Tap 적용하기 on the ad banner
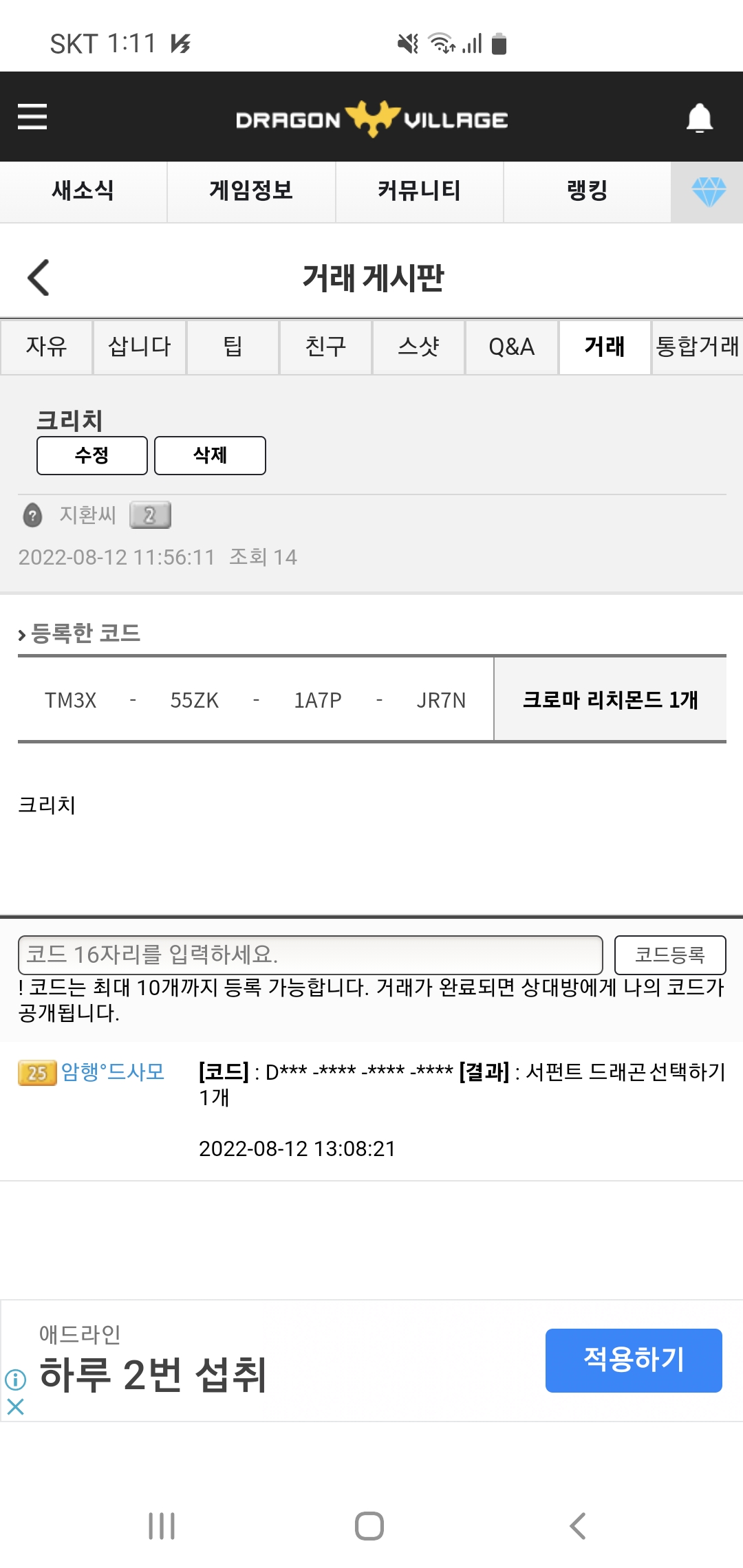The image size is (743, 1568). 634,1360
